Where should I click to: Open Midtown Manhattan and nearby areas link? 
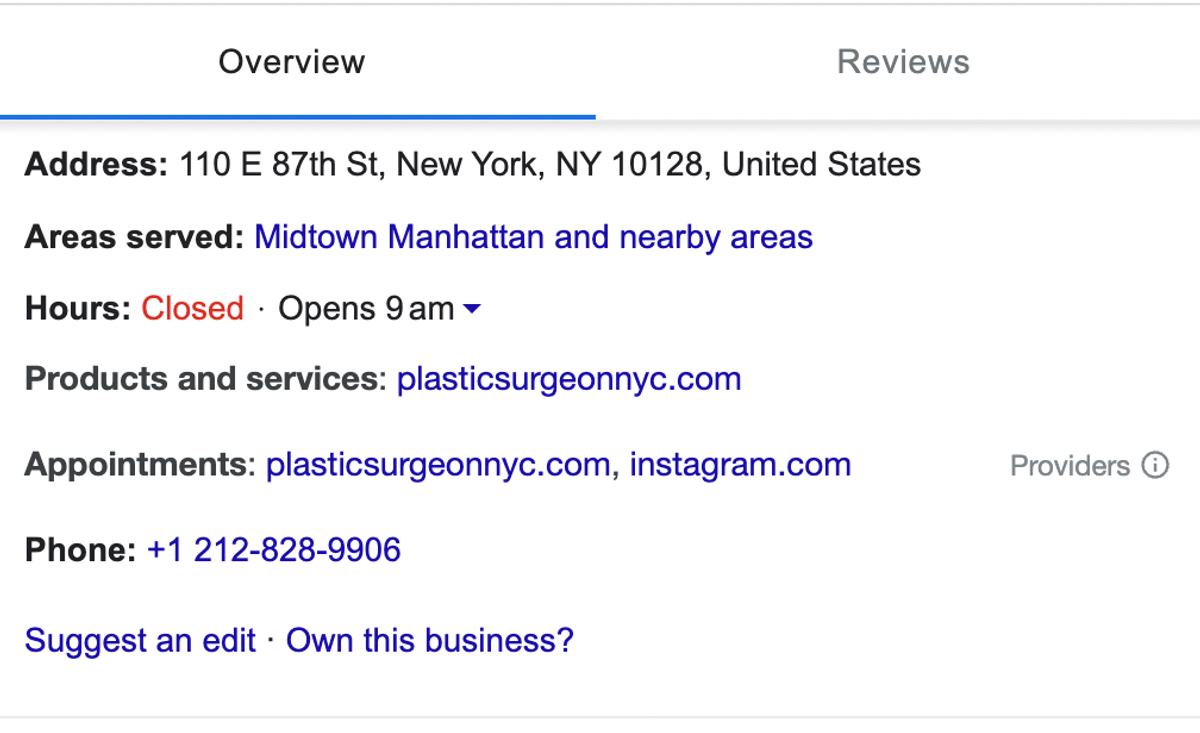(x=533, y=238)
